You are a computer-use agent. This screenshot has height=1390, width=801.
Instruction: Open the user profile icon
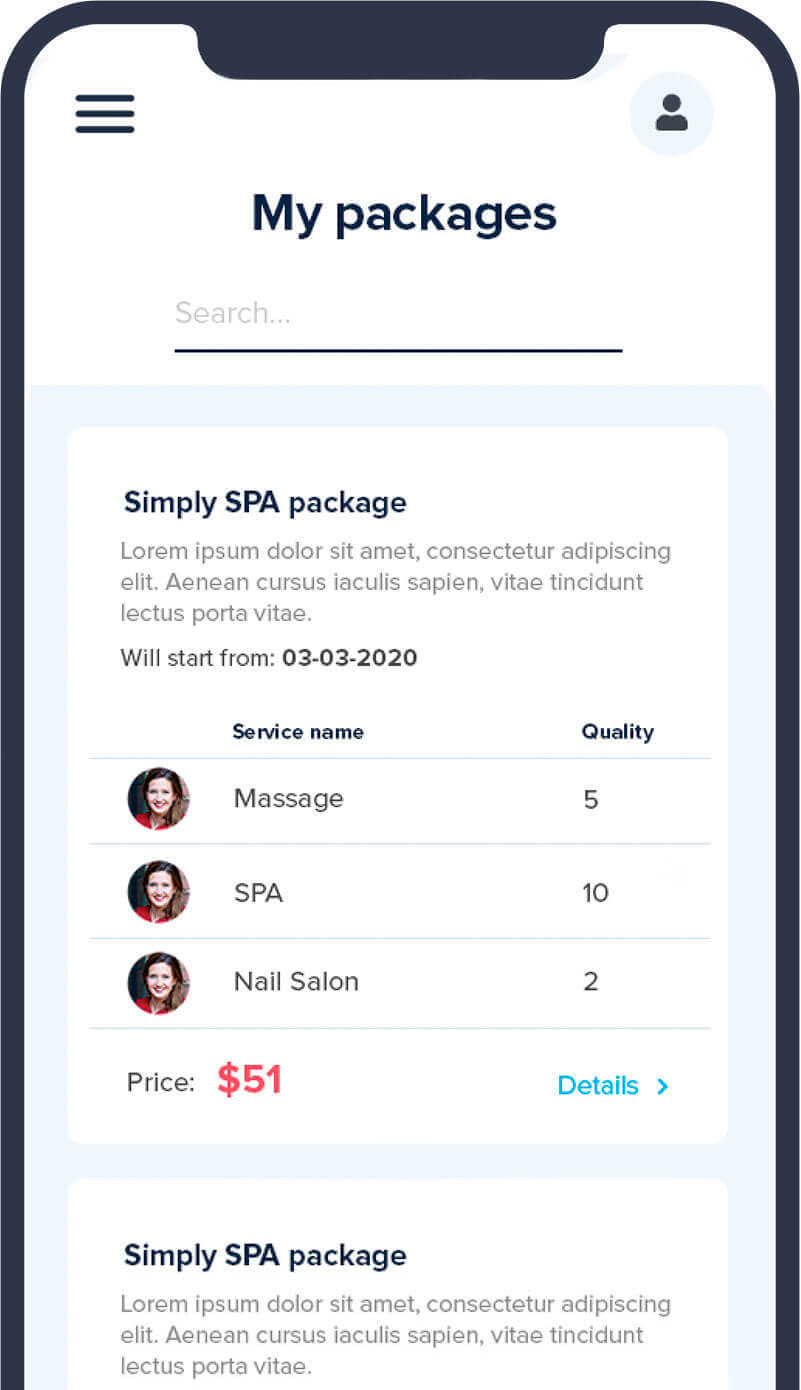(671, 114)
